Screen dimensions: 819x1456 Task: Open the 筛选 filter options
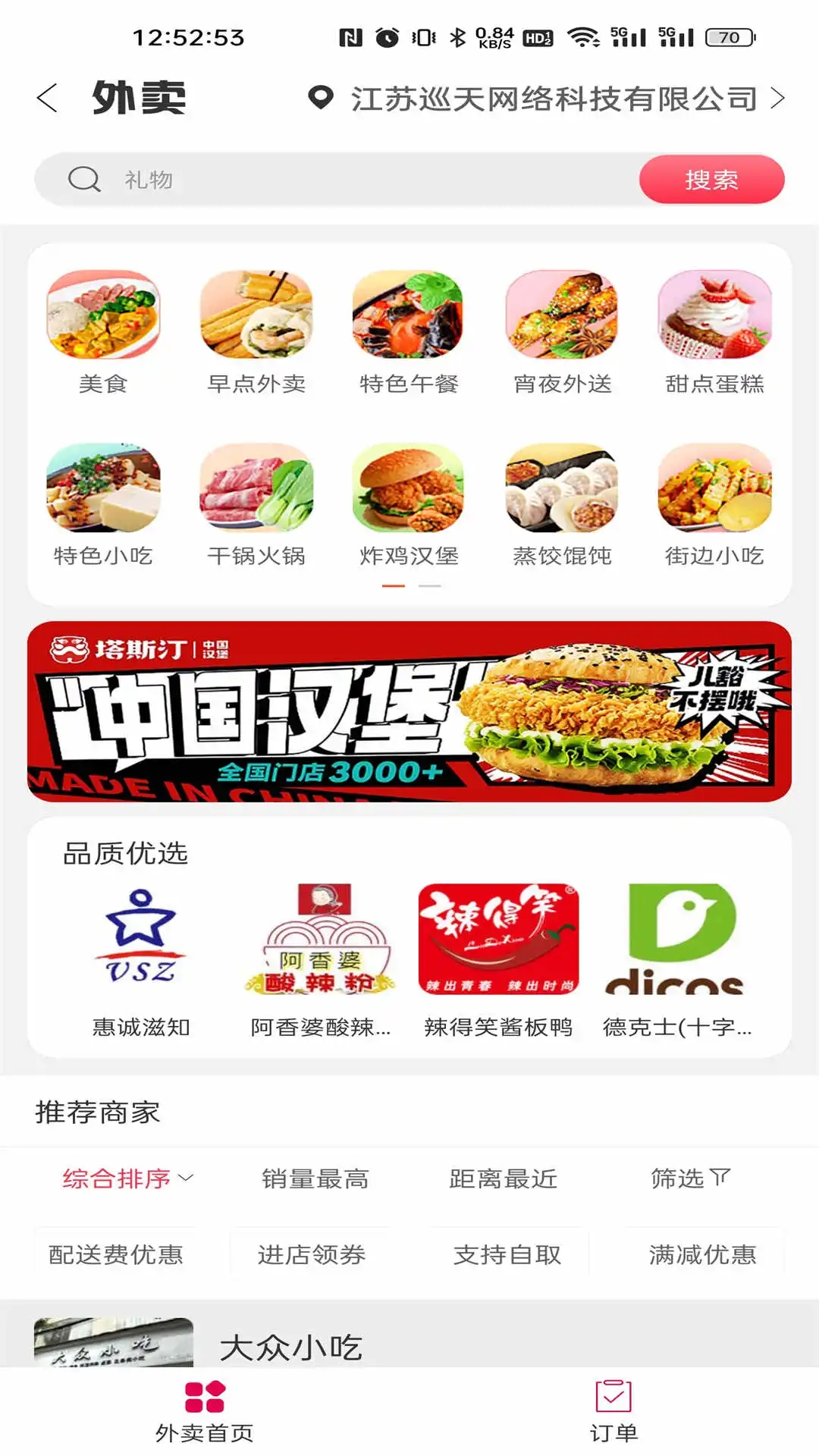tap(688, 1178)
